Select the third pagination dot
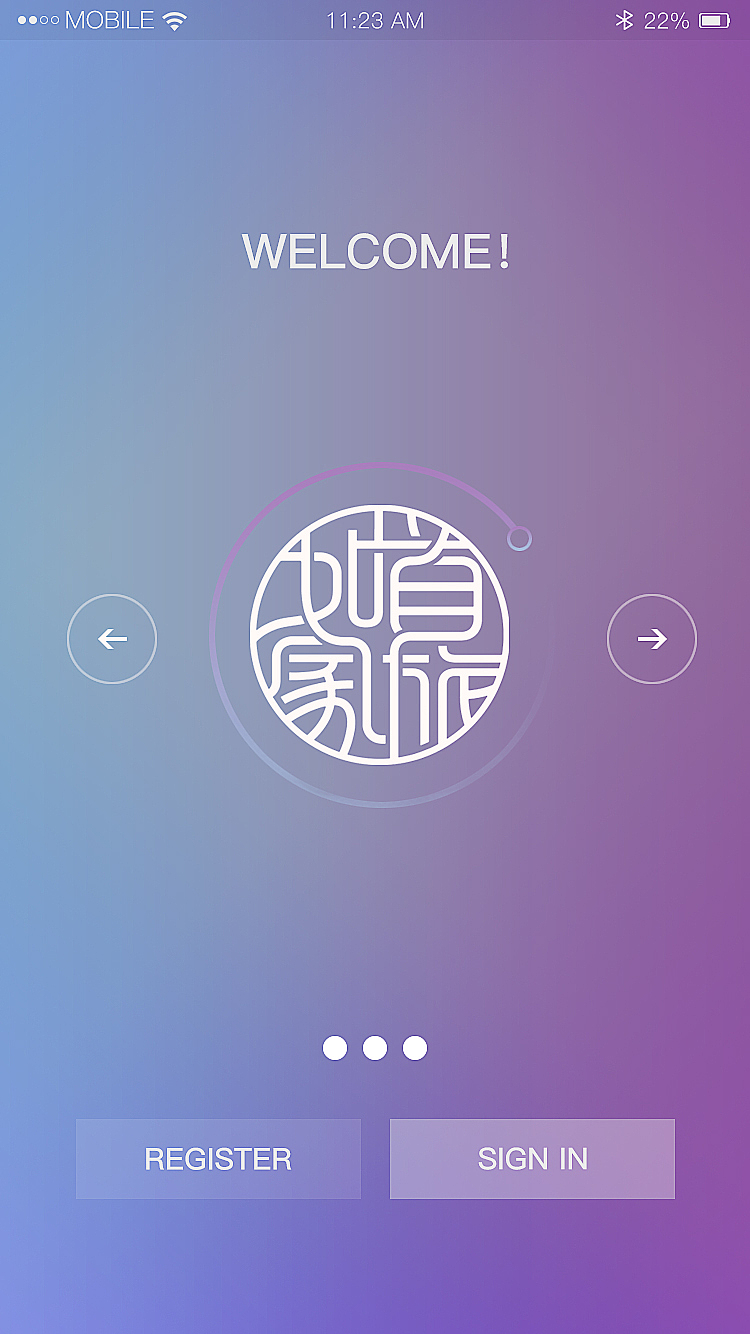Viewport: 750px width, 1334px height. (x=415, y=1047)
